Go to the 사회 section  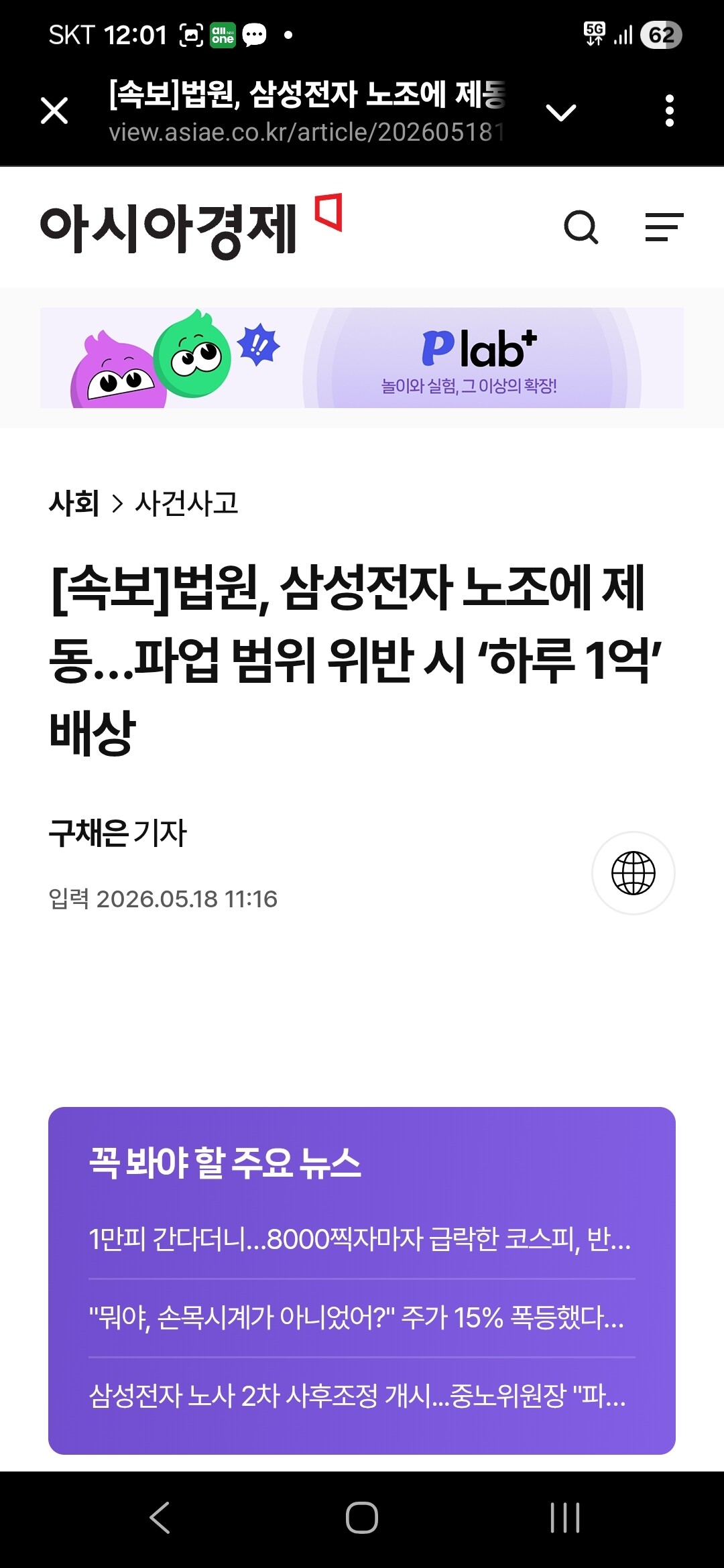tap(74, 503)
